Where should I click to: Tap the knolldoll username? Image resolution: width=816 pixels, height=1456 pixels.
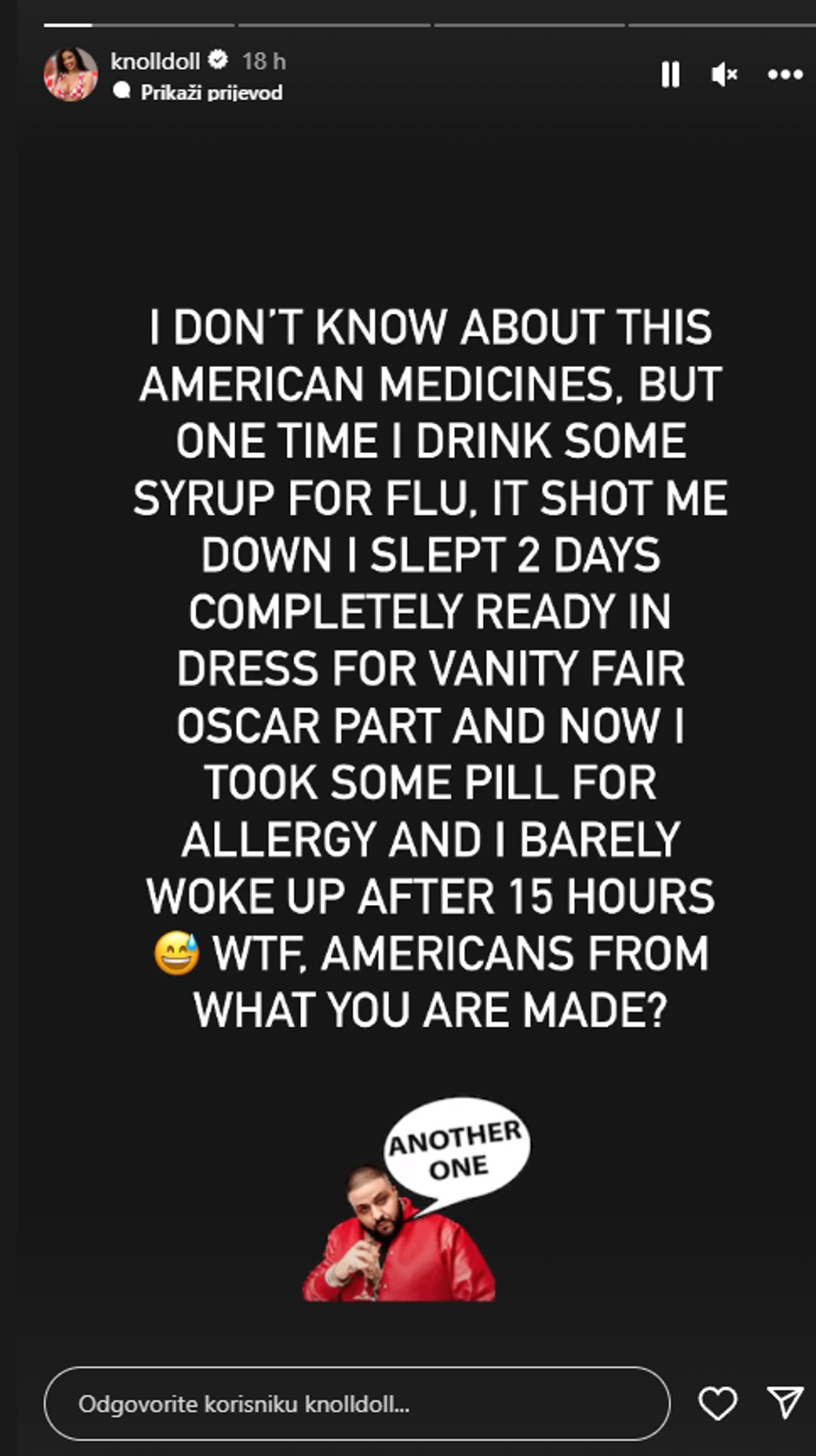155,61
